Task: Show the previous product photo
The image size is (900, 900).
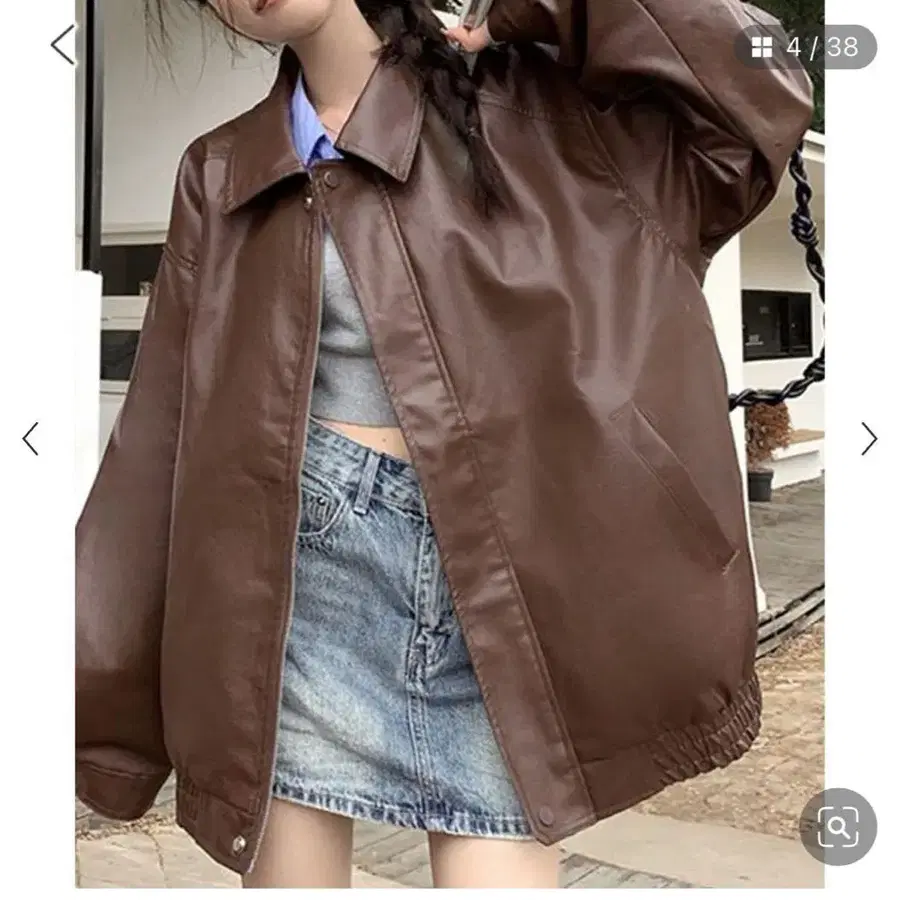Action: click(31, 439)
